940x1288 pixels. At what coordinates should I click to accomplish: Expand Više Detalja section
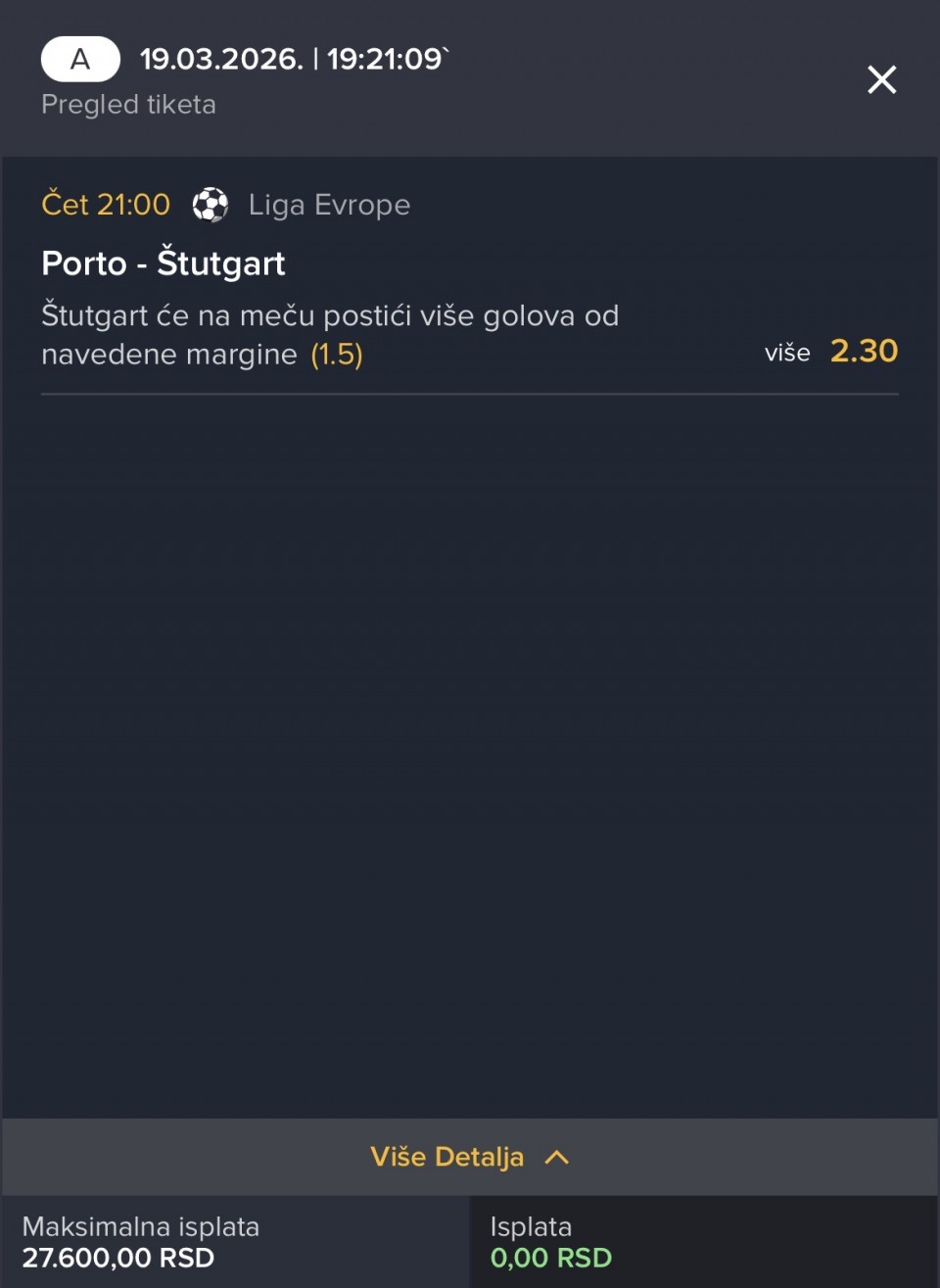469,1157
